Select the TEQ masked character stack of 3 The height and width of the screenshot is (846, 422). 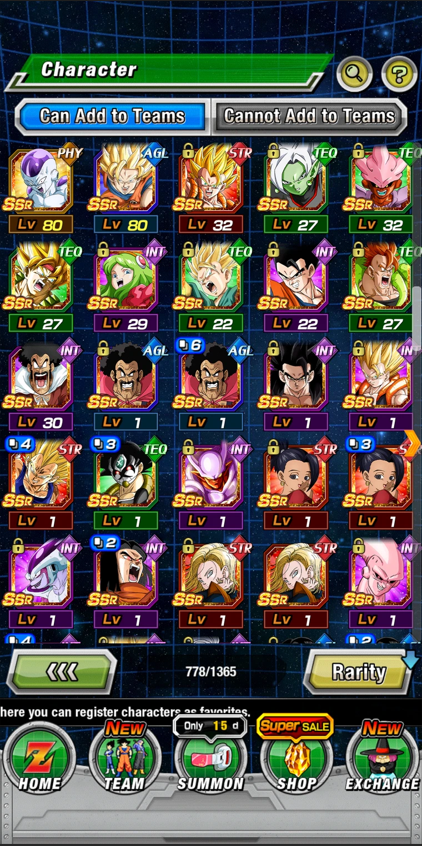pyautogui.click(x=126, y=485)
